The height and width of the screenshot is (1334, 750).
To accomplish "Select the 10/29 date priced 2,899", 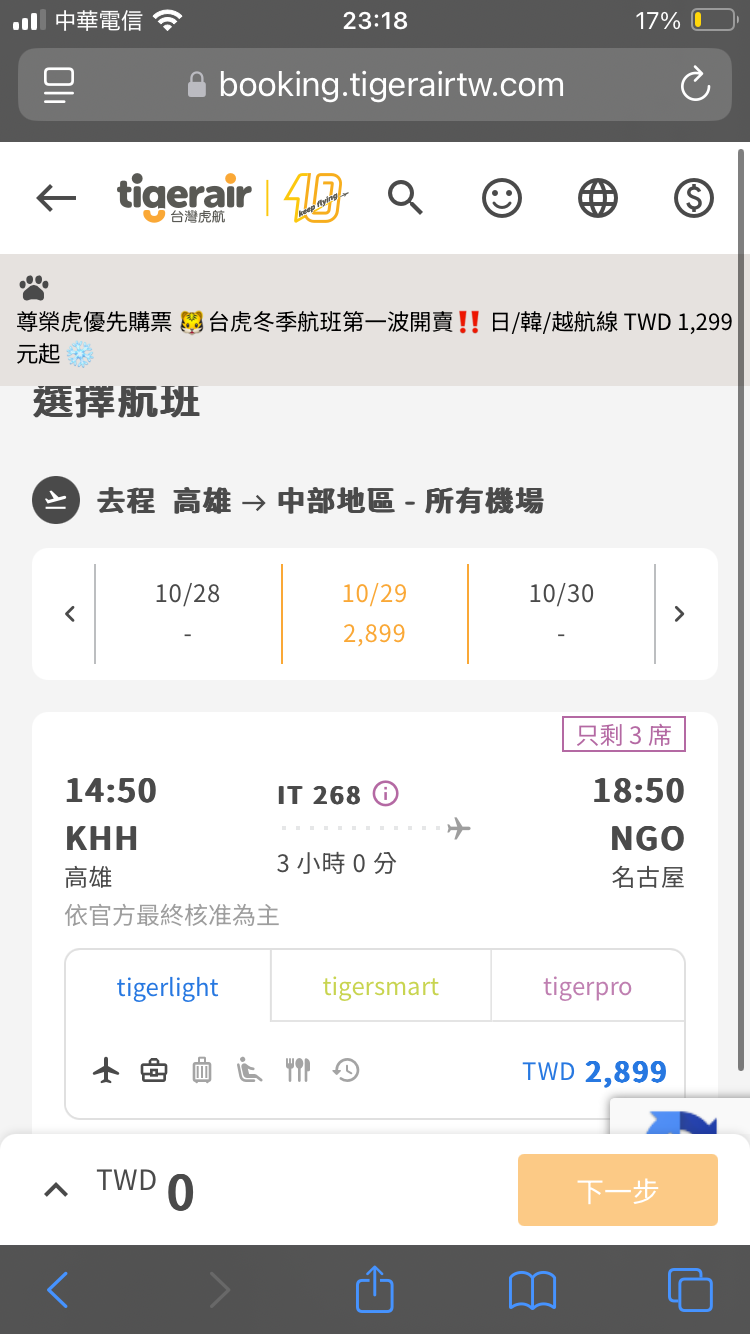I will [x=375, y=613].
